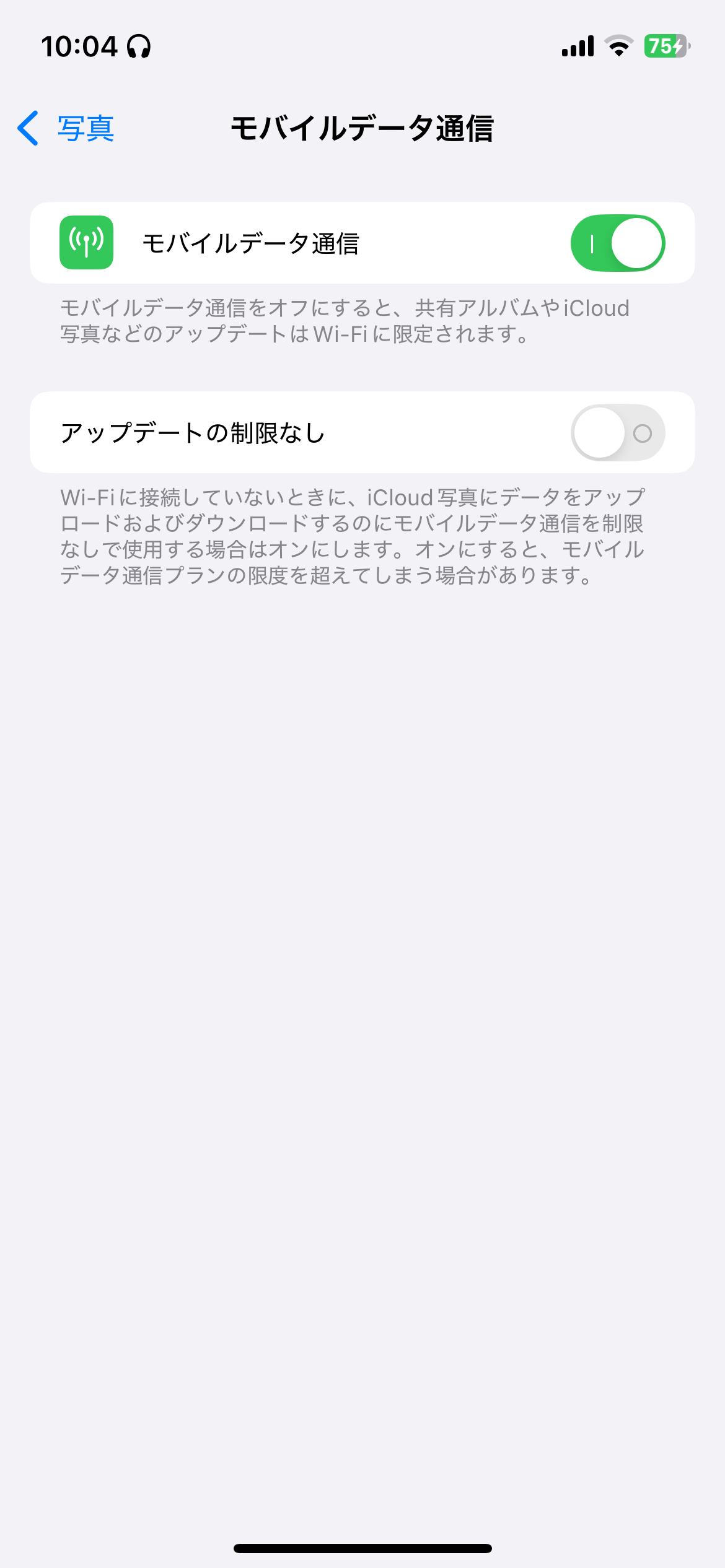The height and width of the screenshot is (1568, 725).
Task: Turn off the モバイルデータ通信 switch
Action: click(x=617, y=243)
